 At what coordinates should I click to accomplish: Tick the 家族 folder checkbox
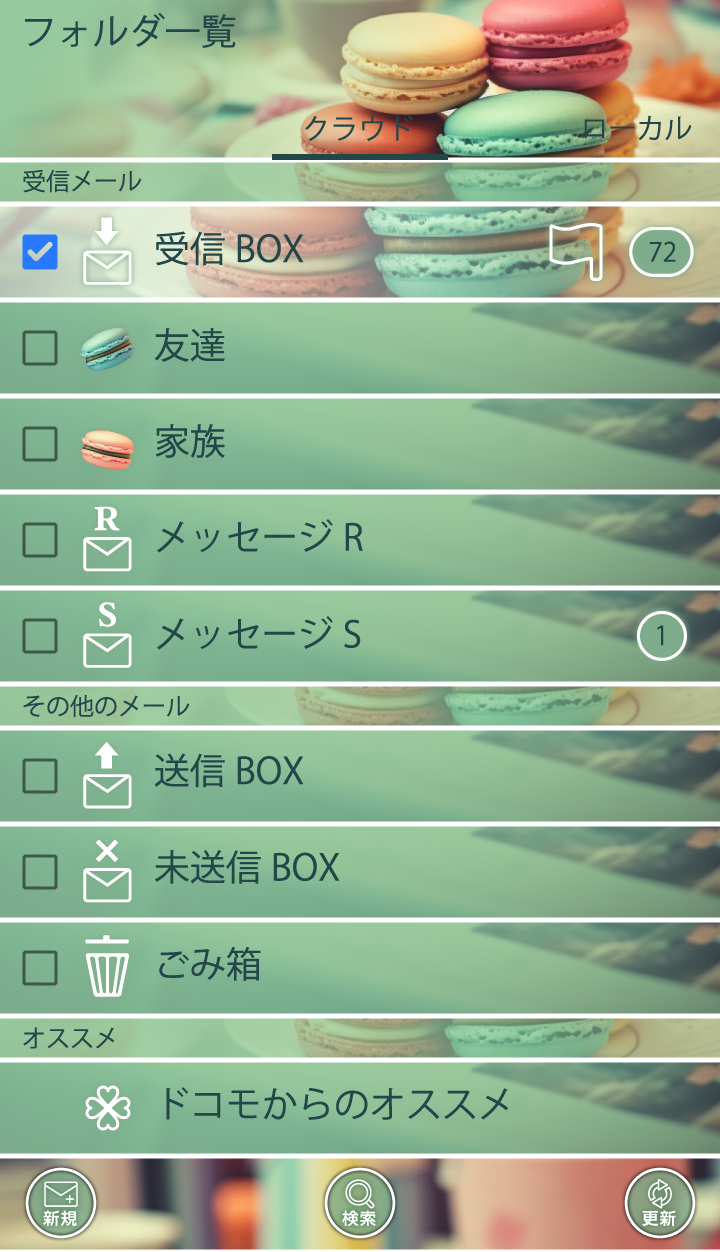[x=40, y=443]
